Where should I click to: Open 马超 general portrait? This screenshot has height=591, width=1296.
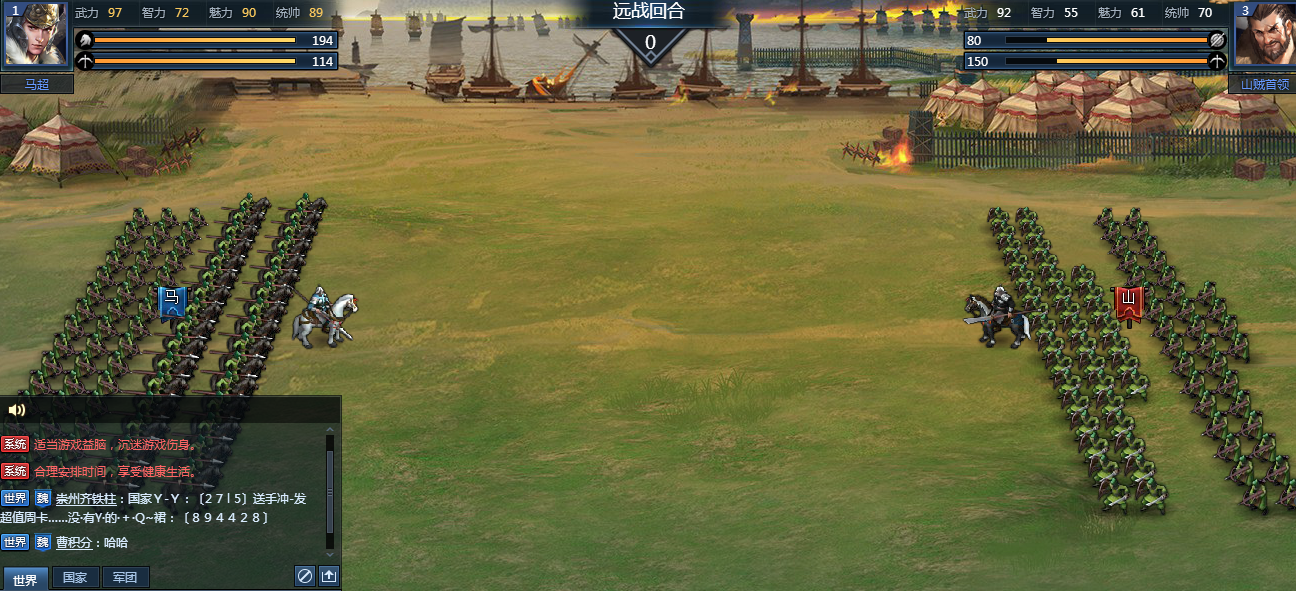point(36,36)
